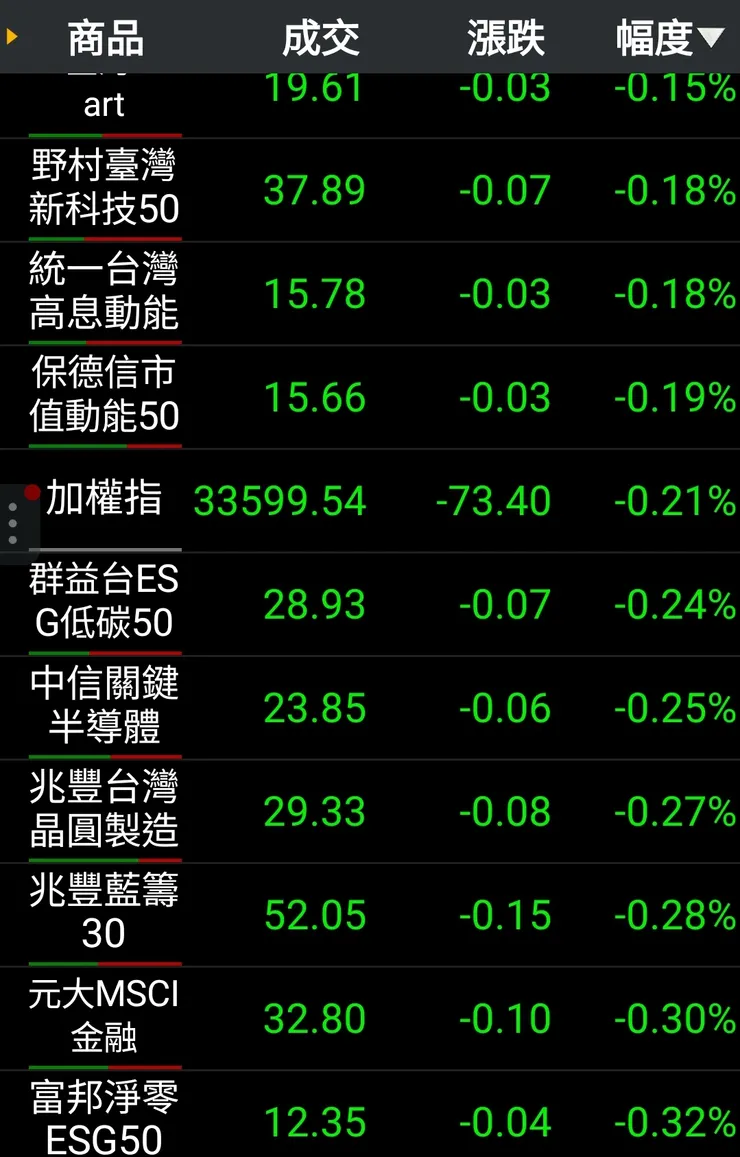Tap the yellow arrow icon at top left

11,38
